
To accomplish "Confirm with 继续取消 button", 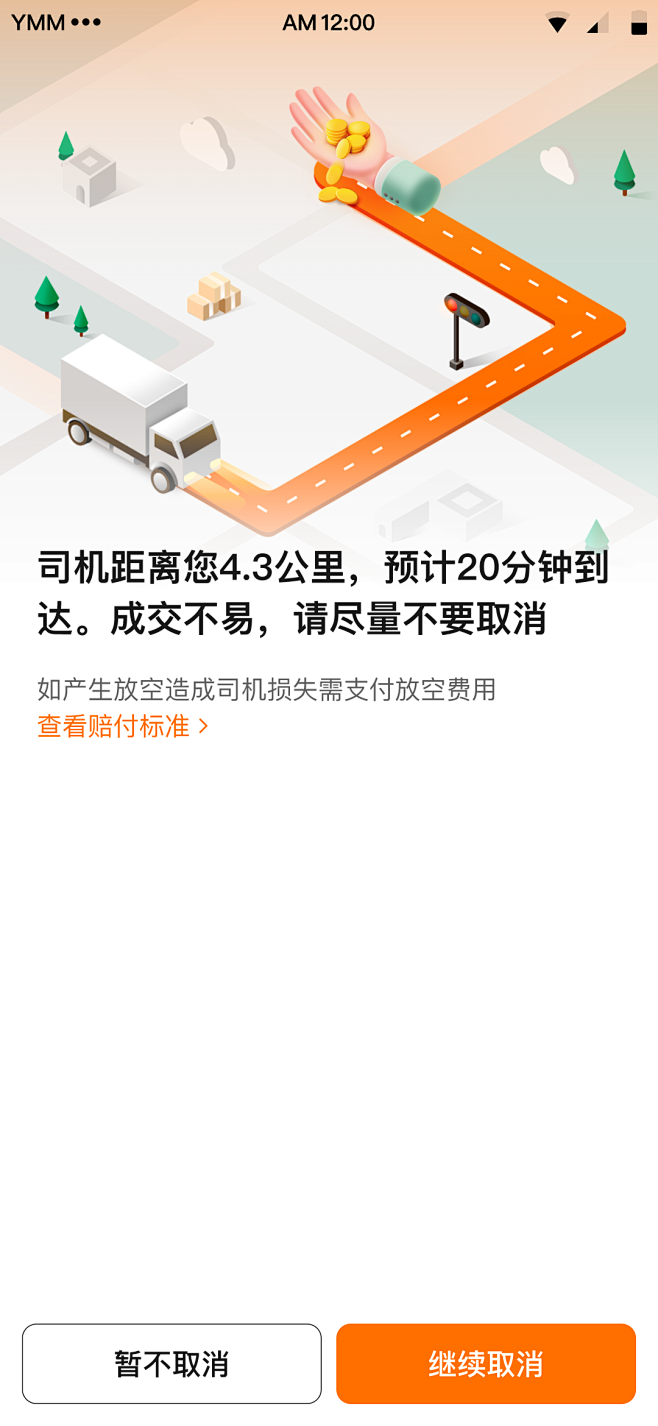I will [486, 1364].
